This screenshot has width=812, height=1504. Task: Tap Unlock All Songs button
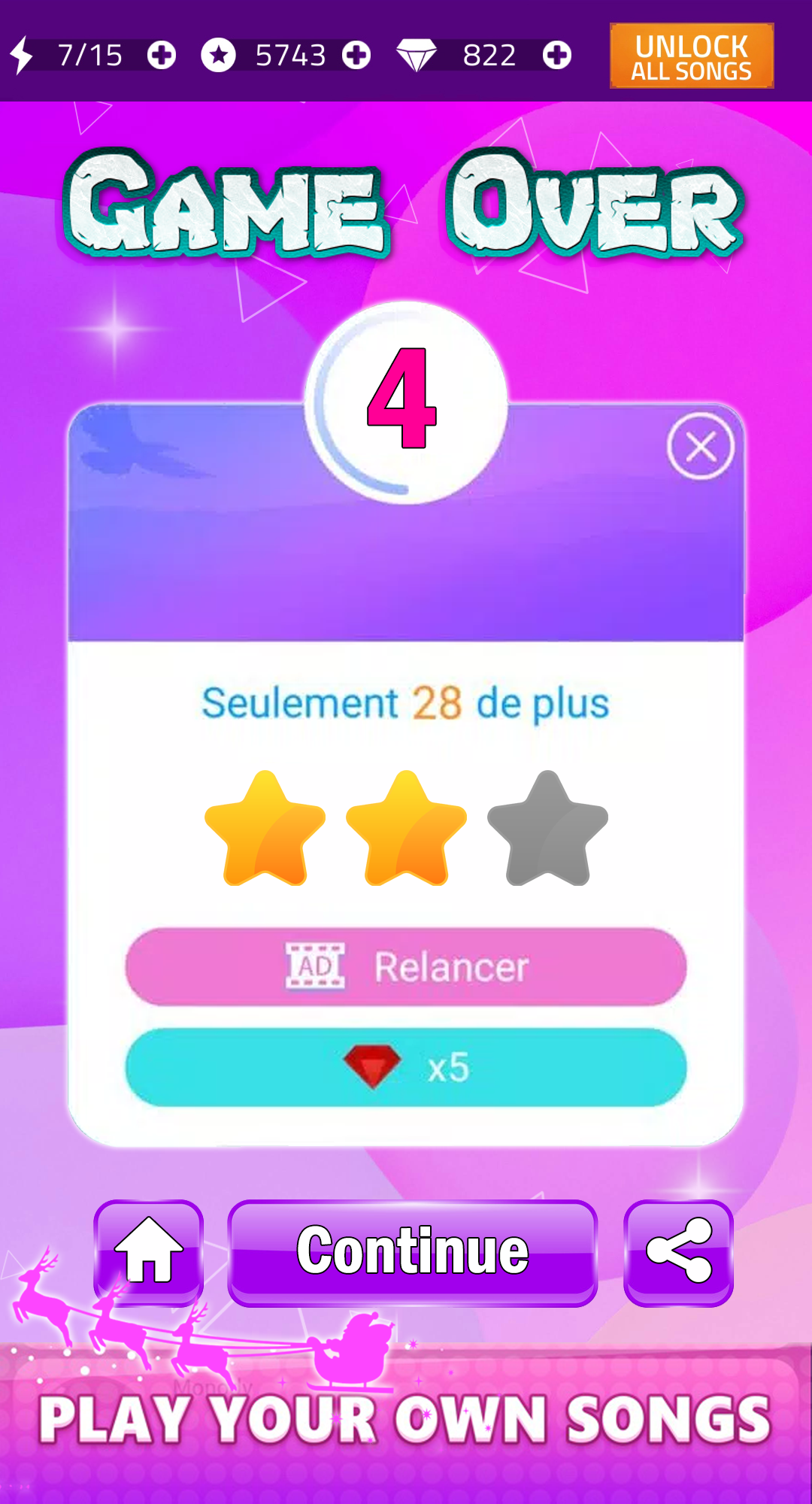(691, 56)
